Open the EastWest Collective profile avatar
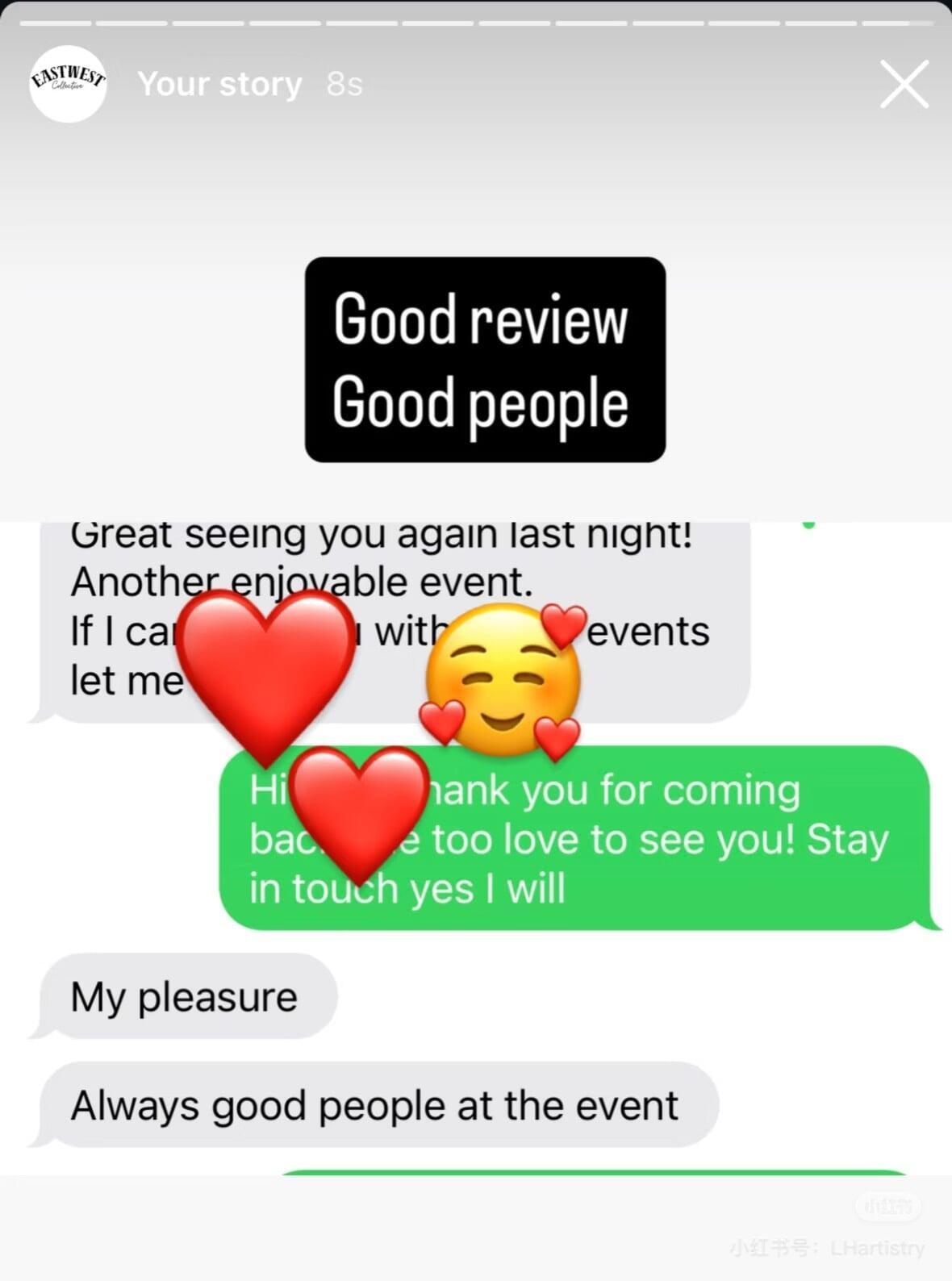This screenshot has height=1281, width=952. pyautogui.click(x=68, y=84)
